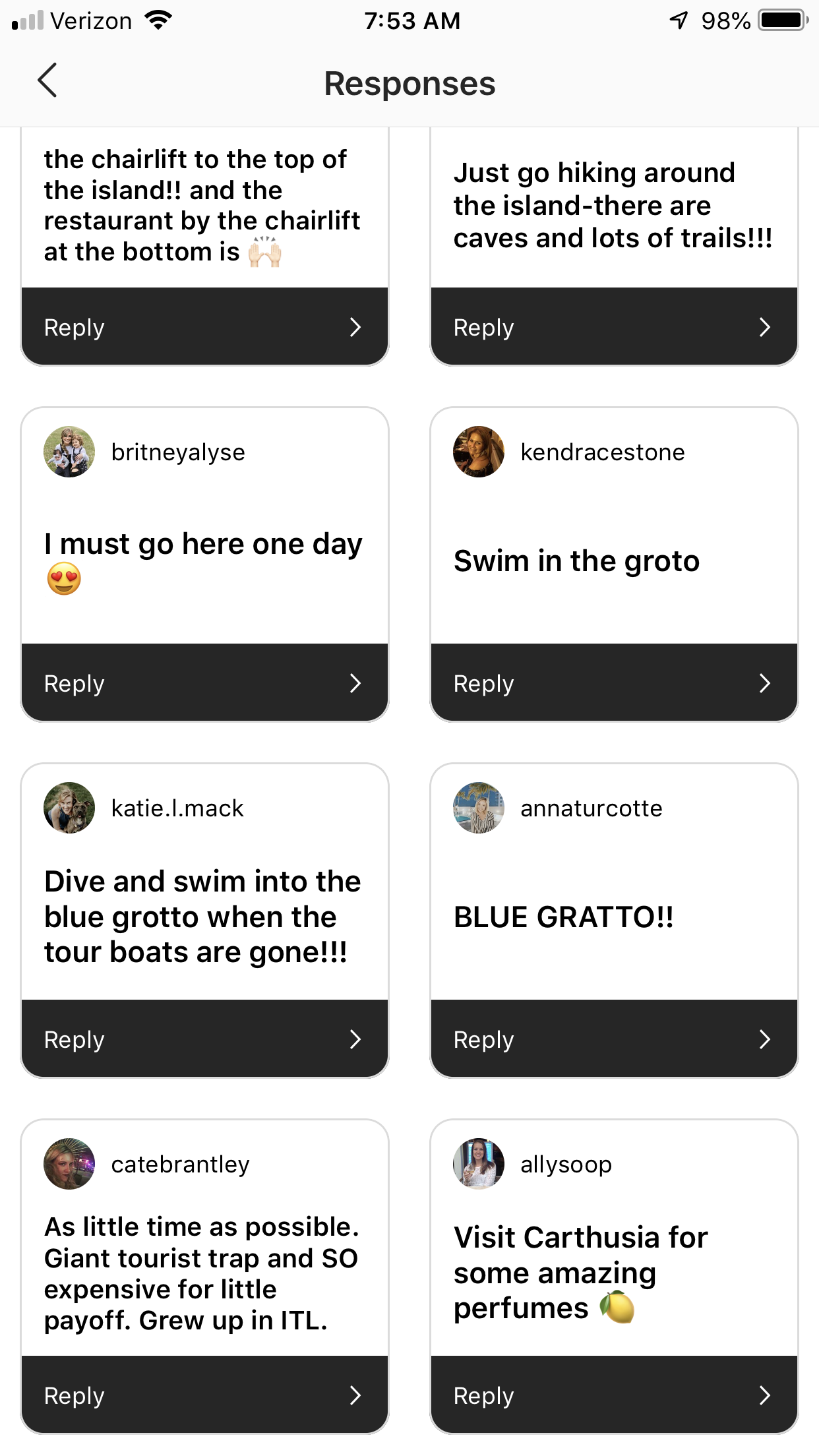Reply to the chairlift restaurant response
Screen dimensions: 819x1456
[204, 327]
